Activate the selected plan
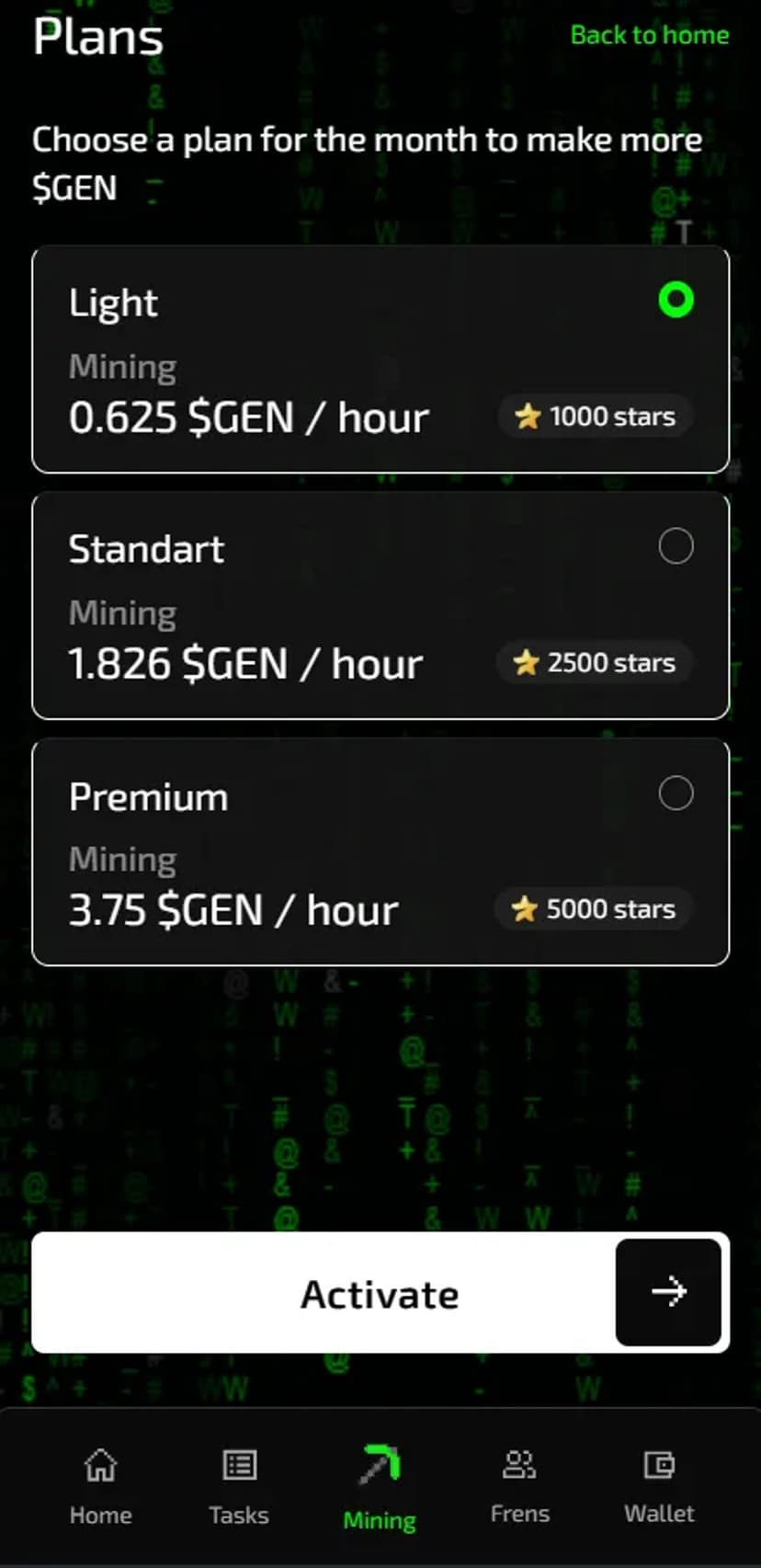This screenshot has width=761, height=1568. click(380, 1292)
